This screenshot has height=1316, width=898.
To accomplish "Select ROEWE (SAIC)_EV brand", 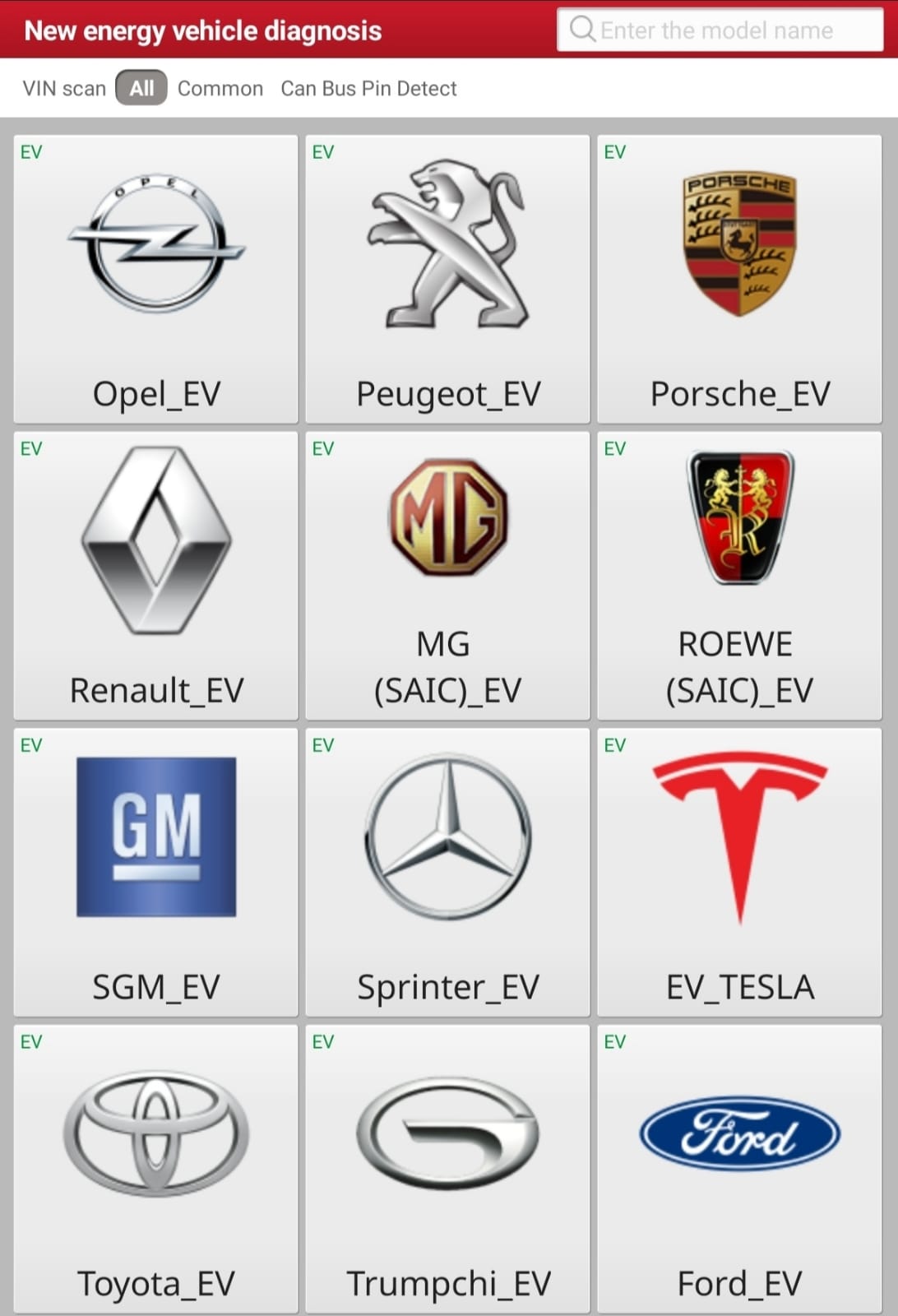I will 739,576.
